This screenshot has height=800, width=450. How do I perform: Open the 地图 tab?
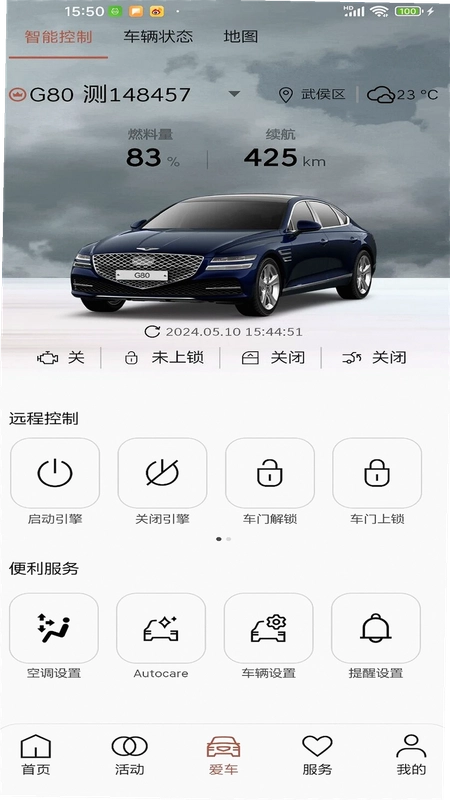pos(240,37)
